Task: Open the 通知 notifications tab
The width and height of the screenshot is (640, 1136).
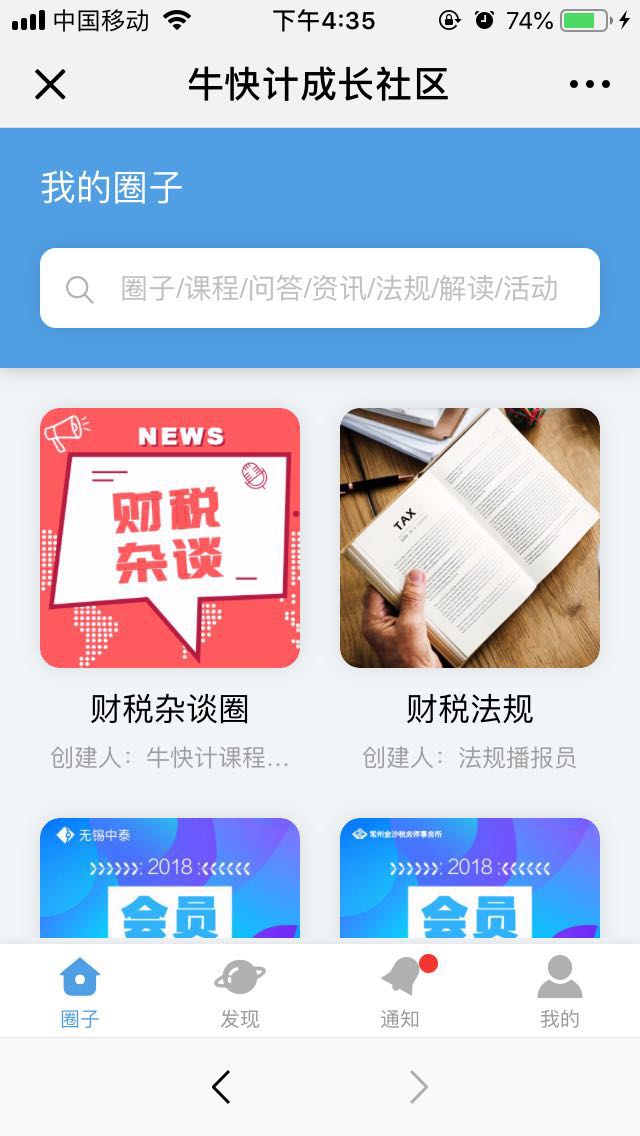Action: point(400,992)
